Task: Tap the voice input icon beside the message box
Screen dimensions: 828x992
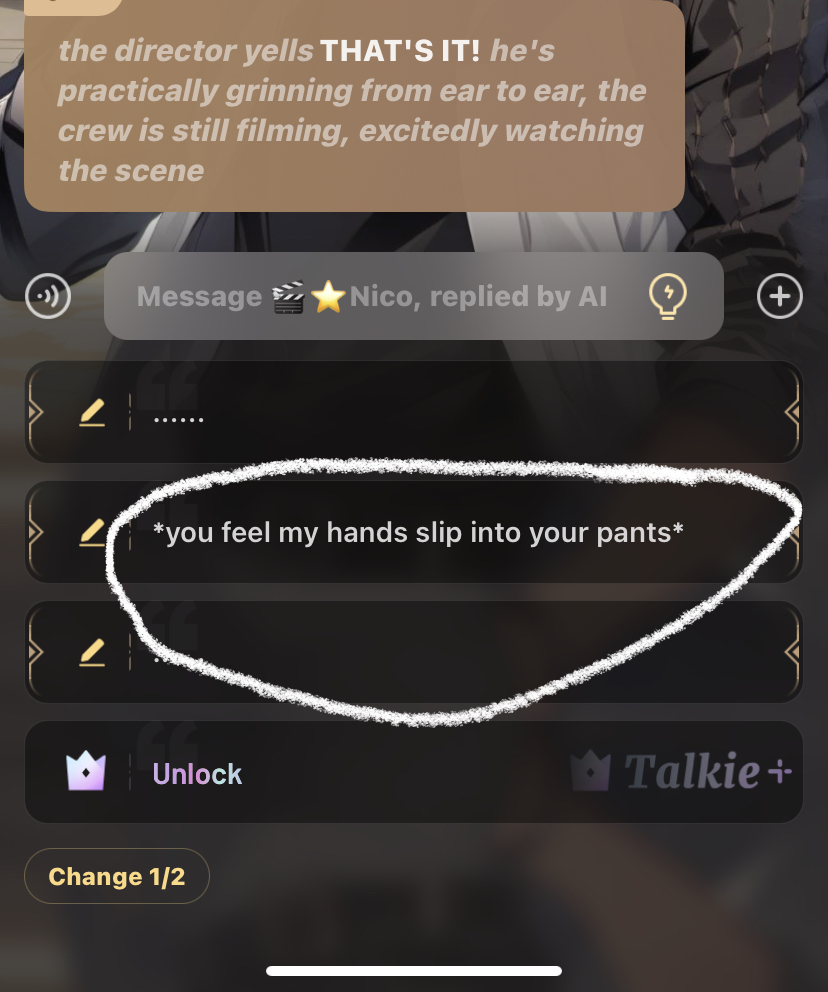Action: coord(48,296)
